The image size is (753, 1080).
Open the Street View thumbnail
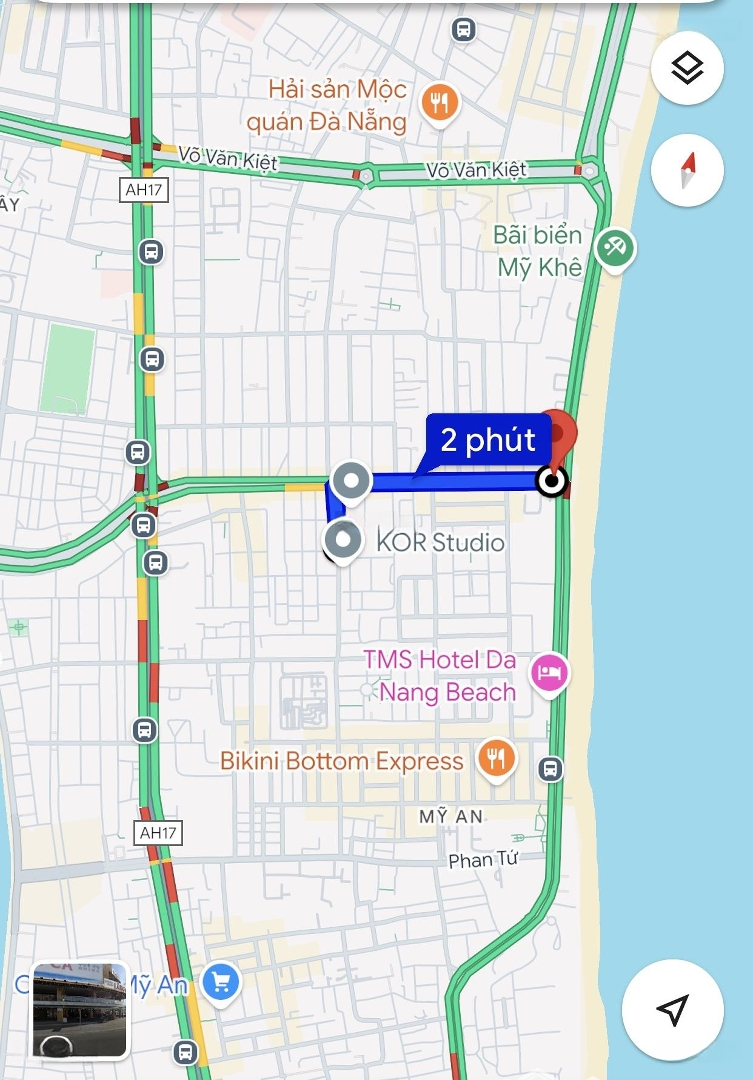[80, 1010]
